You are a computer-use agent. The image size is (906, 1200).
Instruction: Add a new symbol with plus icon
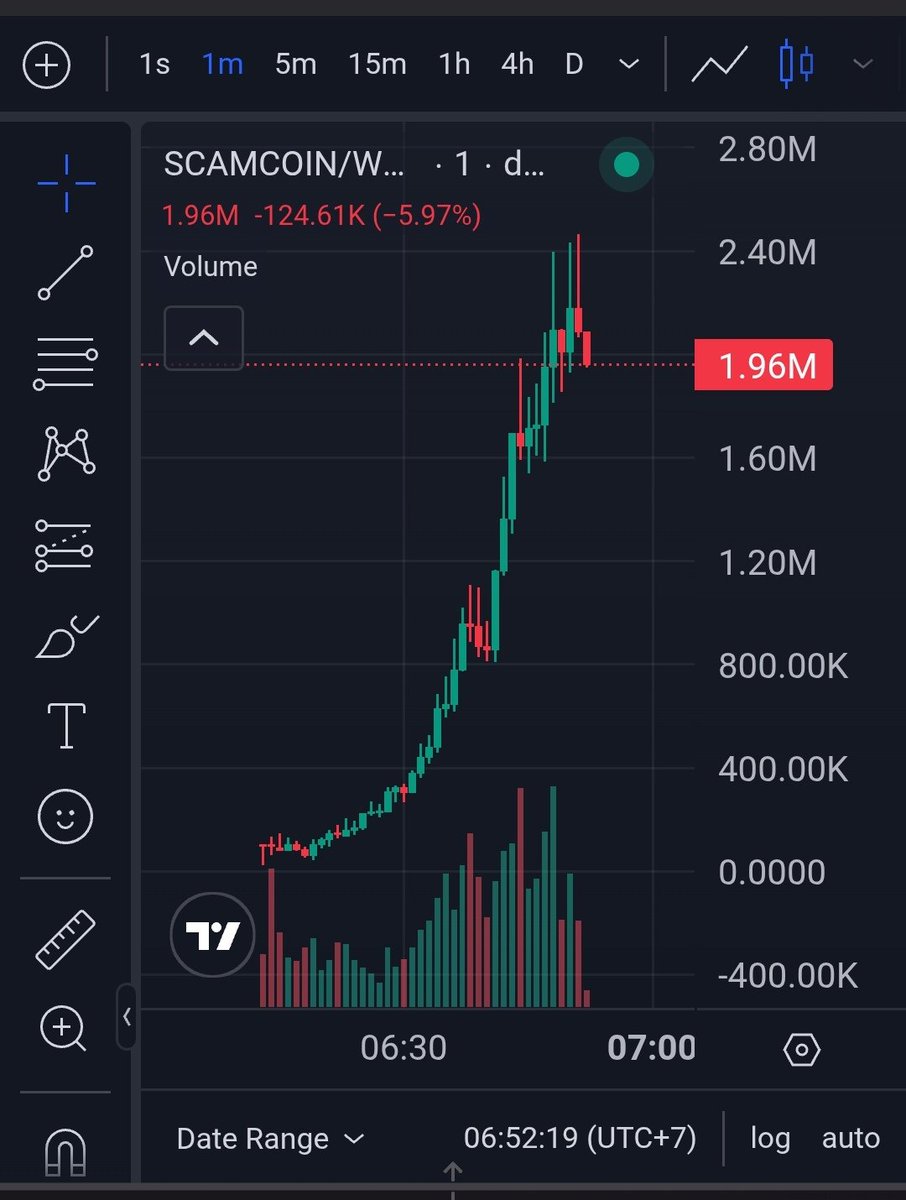(46, 66)
